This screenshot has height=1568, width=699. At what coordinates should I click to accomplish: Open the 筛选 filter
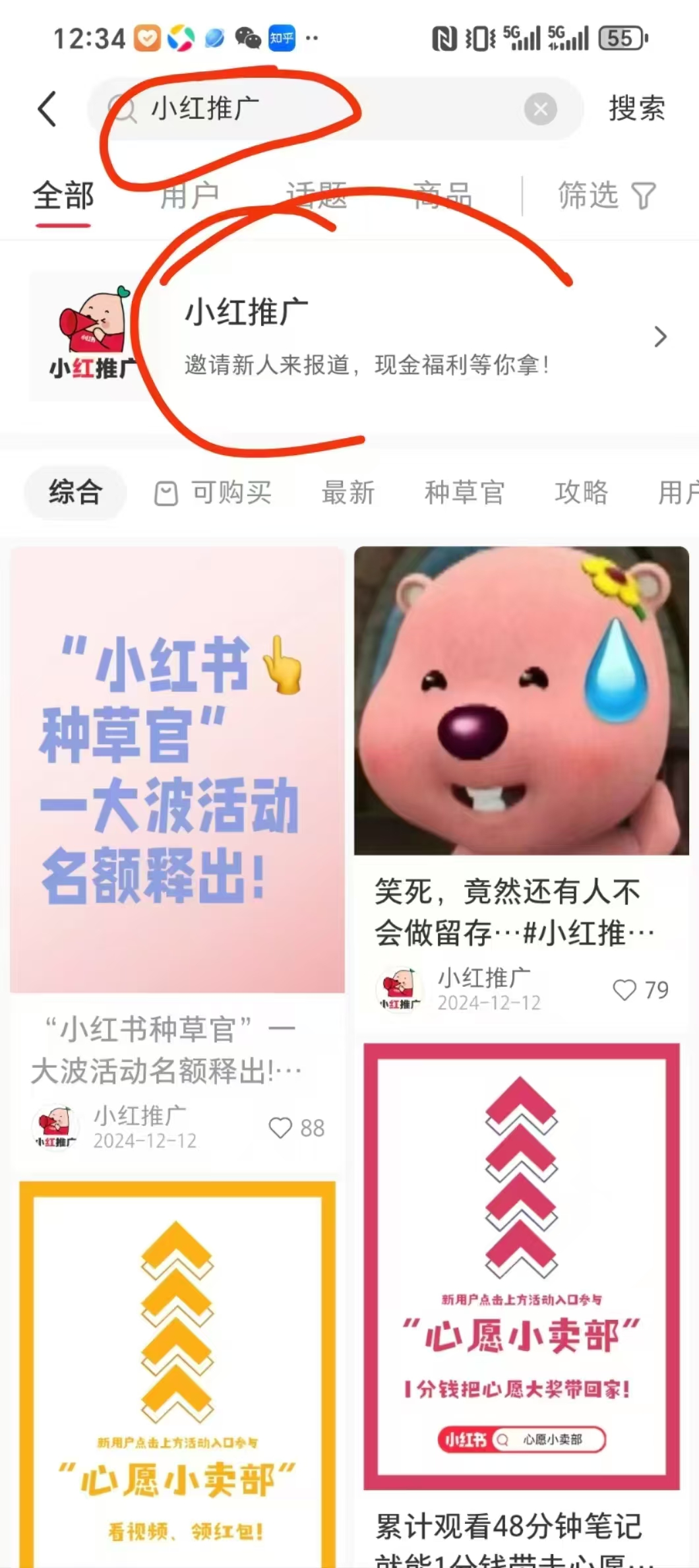coord(607,196)
